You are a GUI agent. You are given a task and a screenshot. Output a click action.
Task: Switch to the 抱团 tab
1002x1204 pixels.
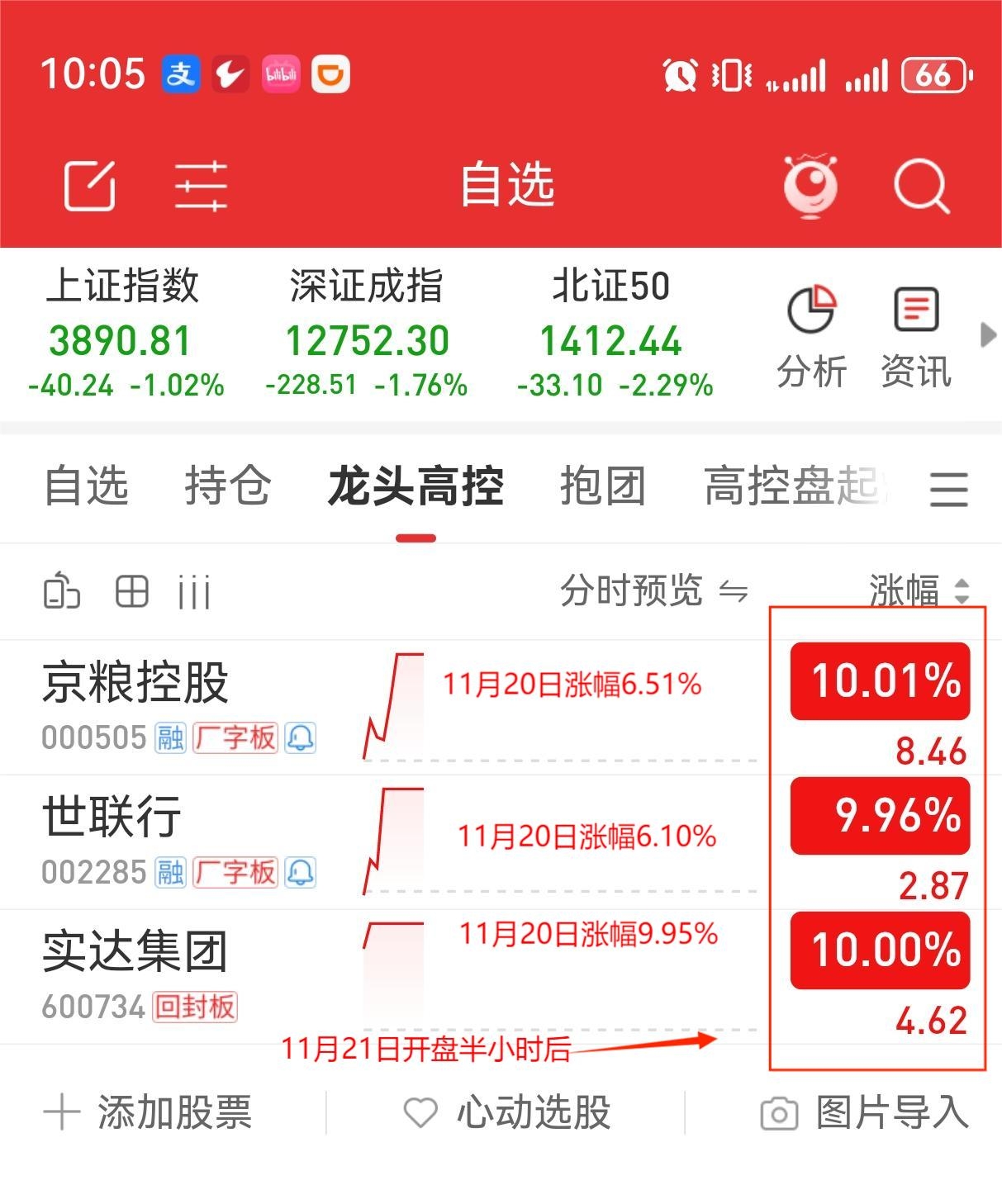602,486
